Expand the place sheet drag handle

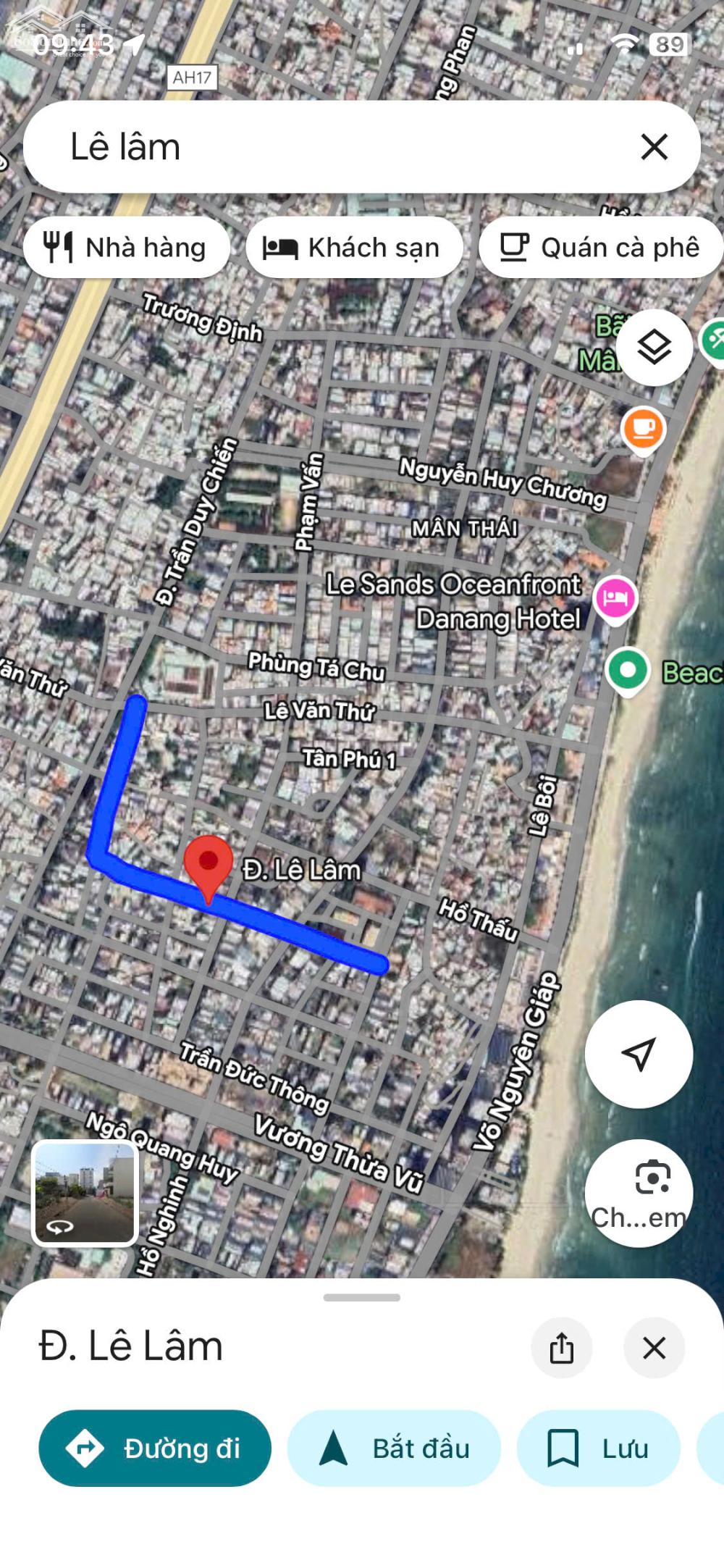362,1298
